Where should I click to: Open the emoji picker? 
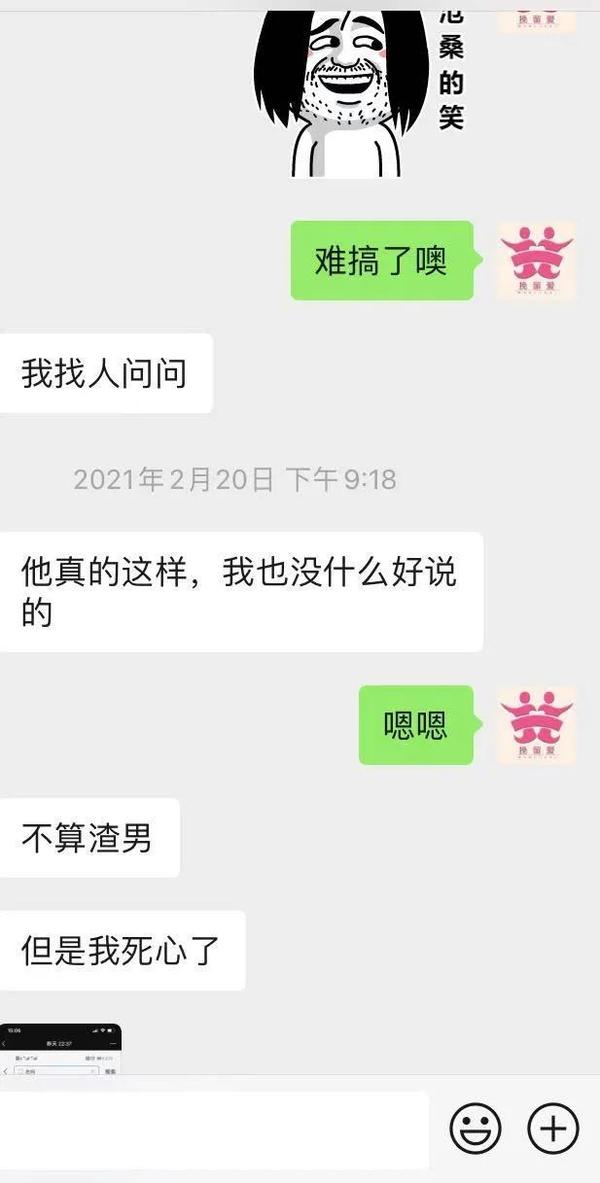[475, 1130]
